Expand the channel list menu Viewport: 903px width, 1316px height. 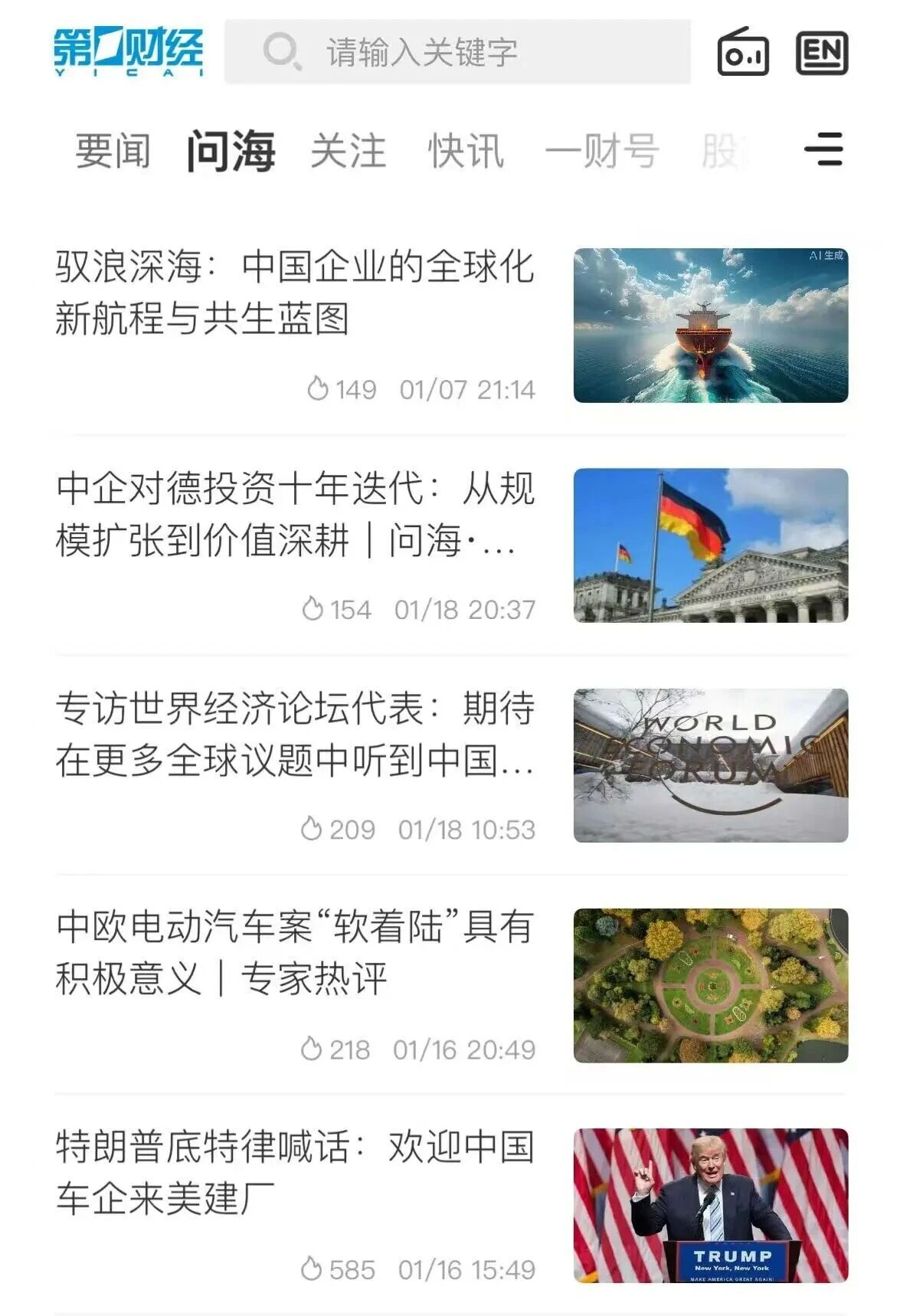pos(823,149)
